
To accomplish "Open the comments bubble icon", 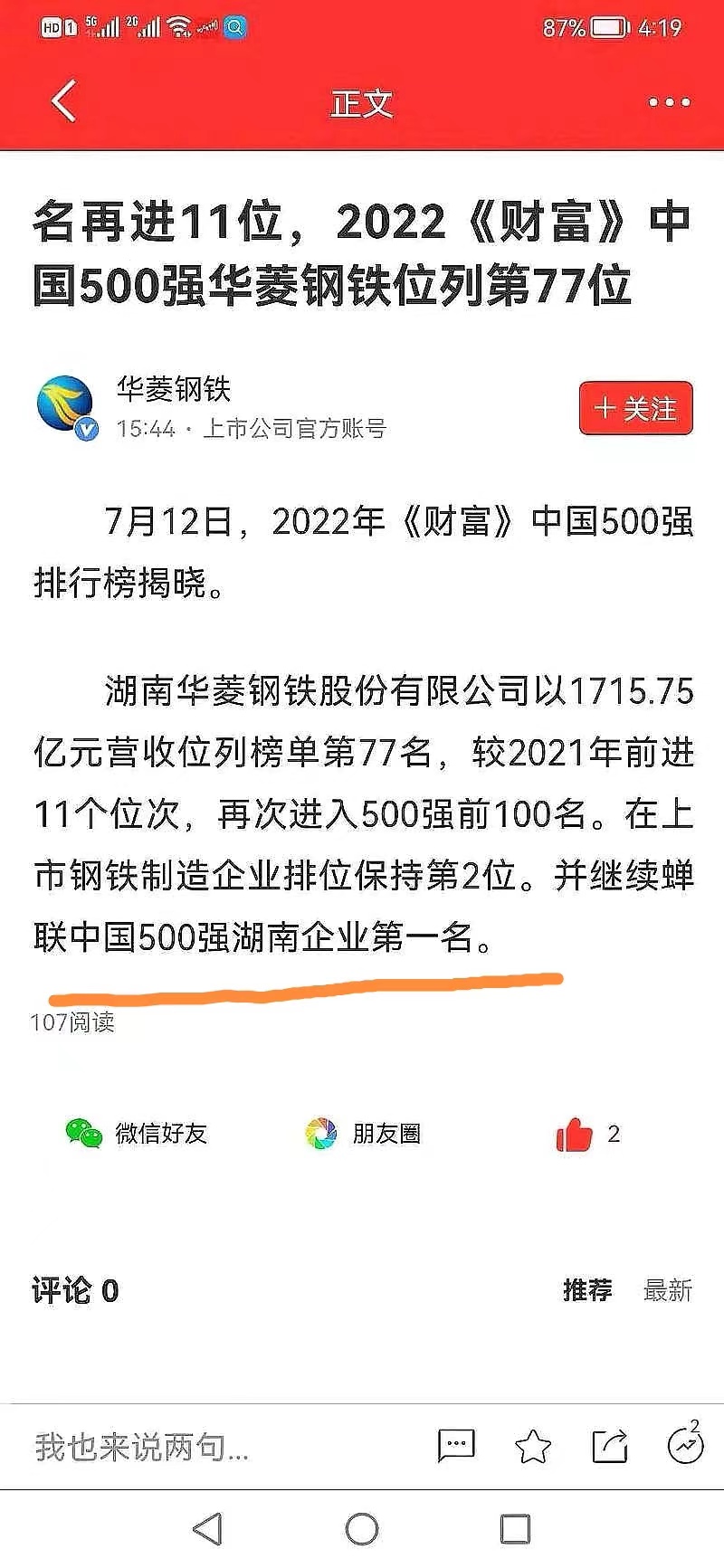I will (456, 1444).
